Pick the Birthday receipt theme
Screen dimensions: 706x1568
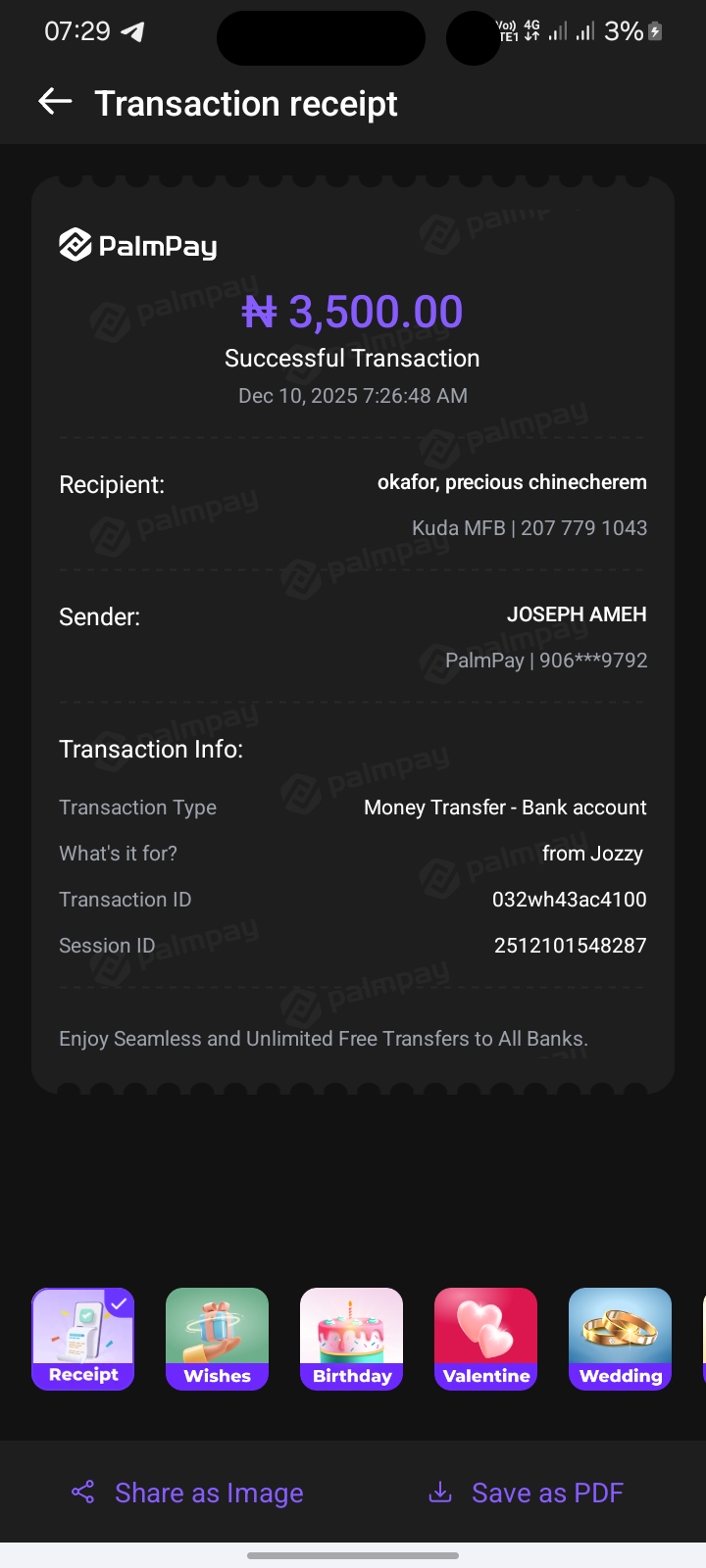click(x=351, y=1339)
